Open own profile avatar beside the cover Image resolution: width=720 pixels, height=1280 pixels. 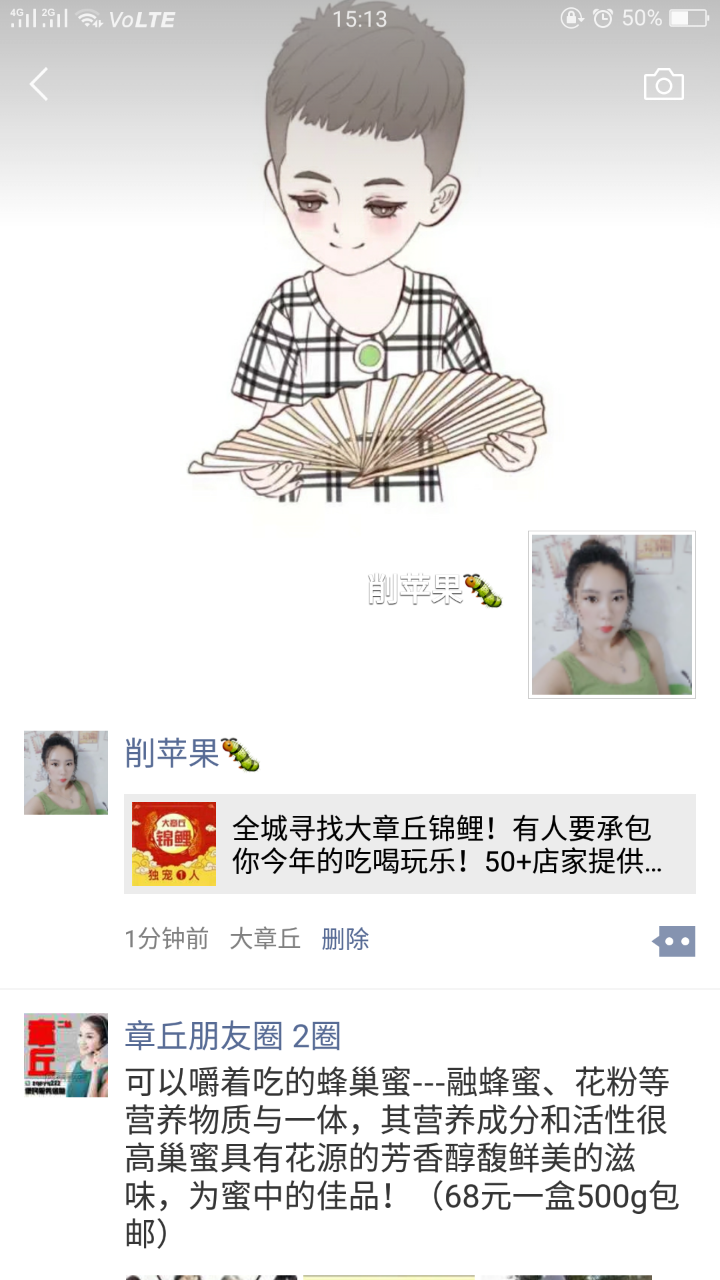pyautogui.click(x=611, y=614)
